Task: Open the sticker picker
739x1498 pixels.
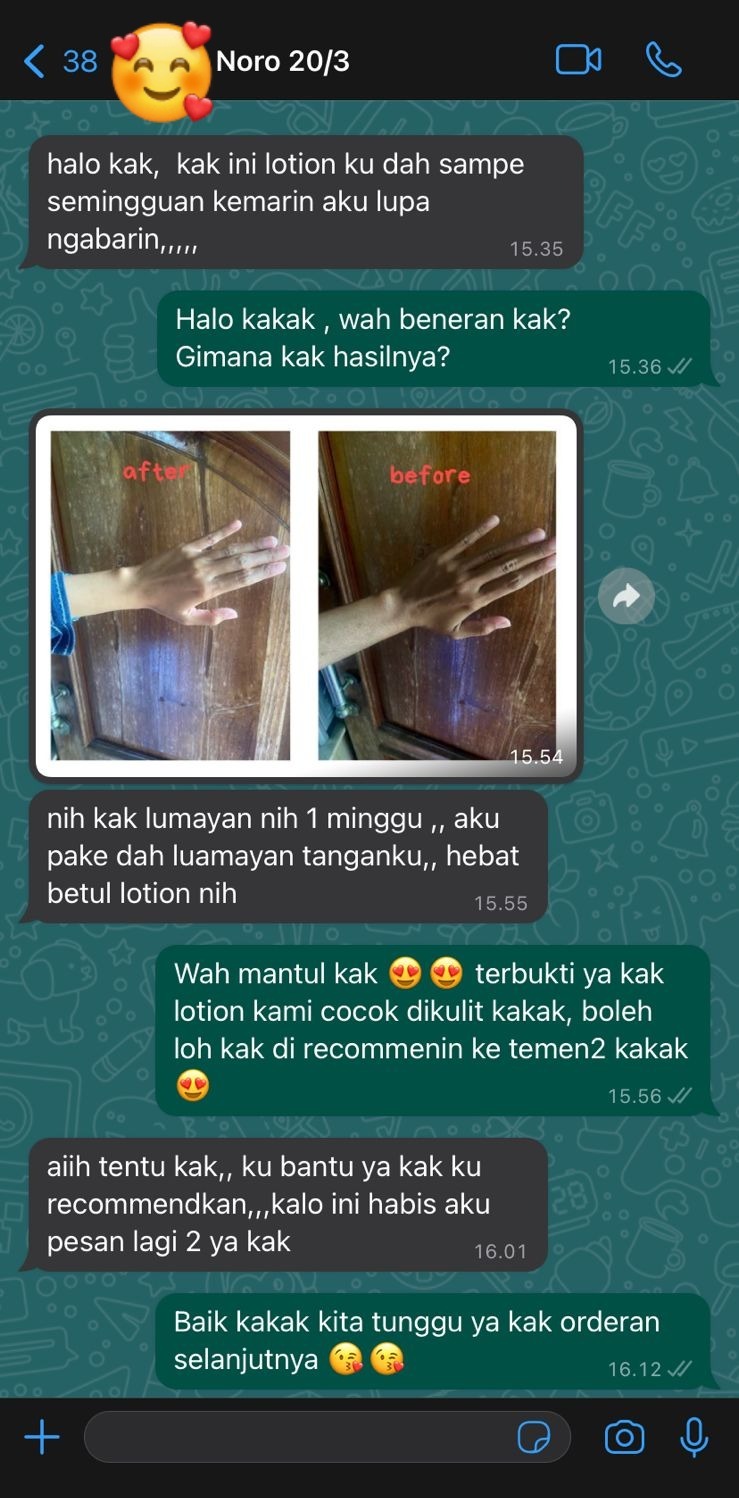Action: 534,1438
